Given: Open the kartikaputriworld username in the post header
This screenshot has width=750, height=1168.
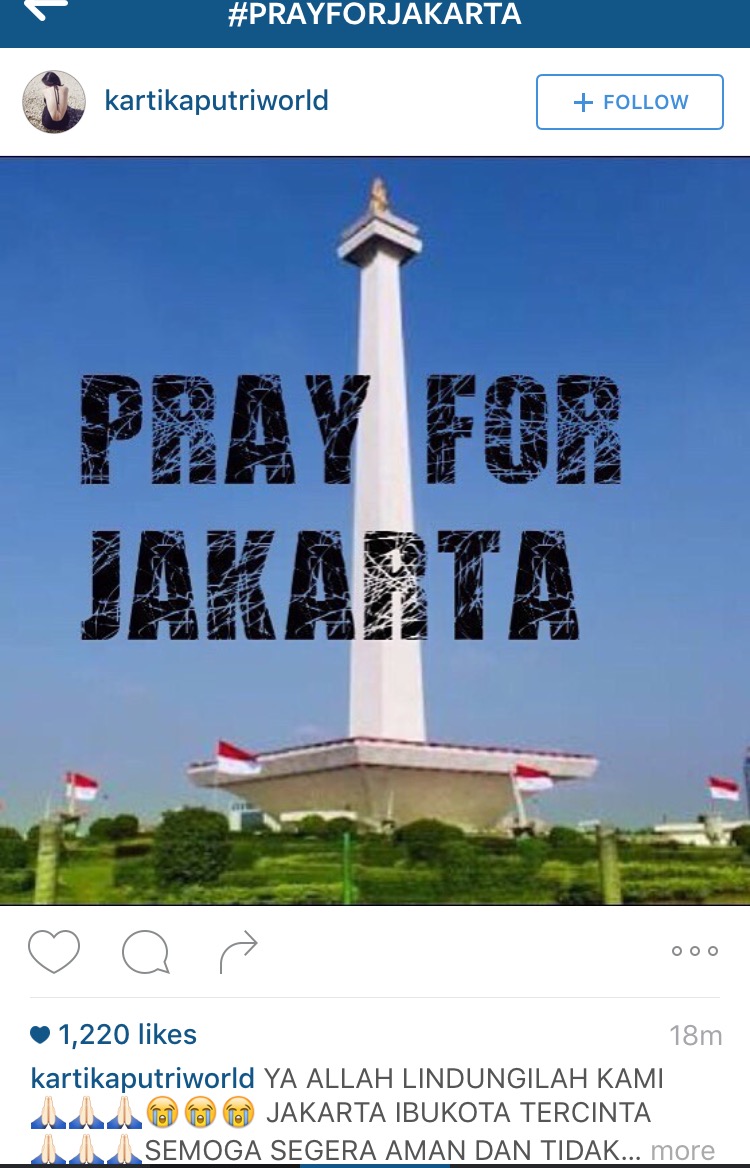Looking at the screenshot, I should pyautogui.click(x=216, y=101).
